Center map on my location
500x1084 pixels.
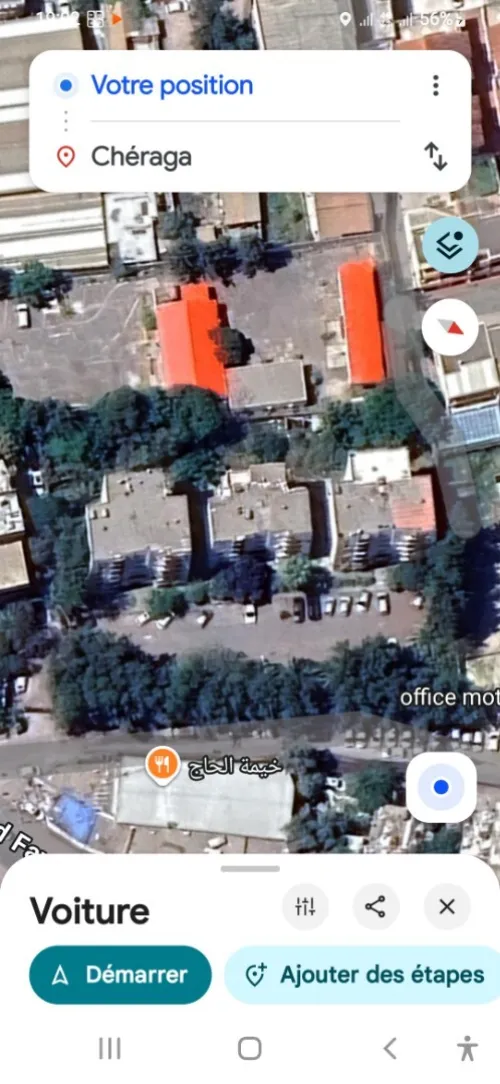[441, 787]
